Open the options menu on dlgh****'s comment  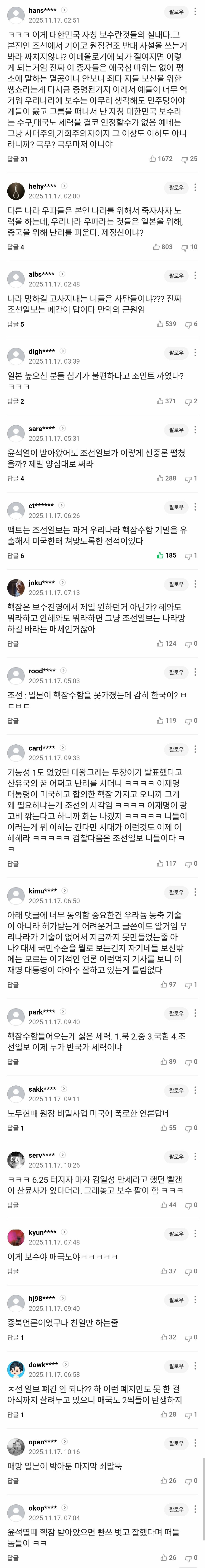[x=195, y=353]
